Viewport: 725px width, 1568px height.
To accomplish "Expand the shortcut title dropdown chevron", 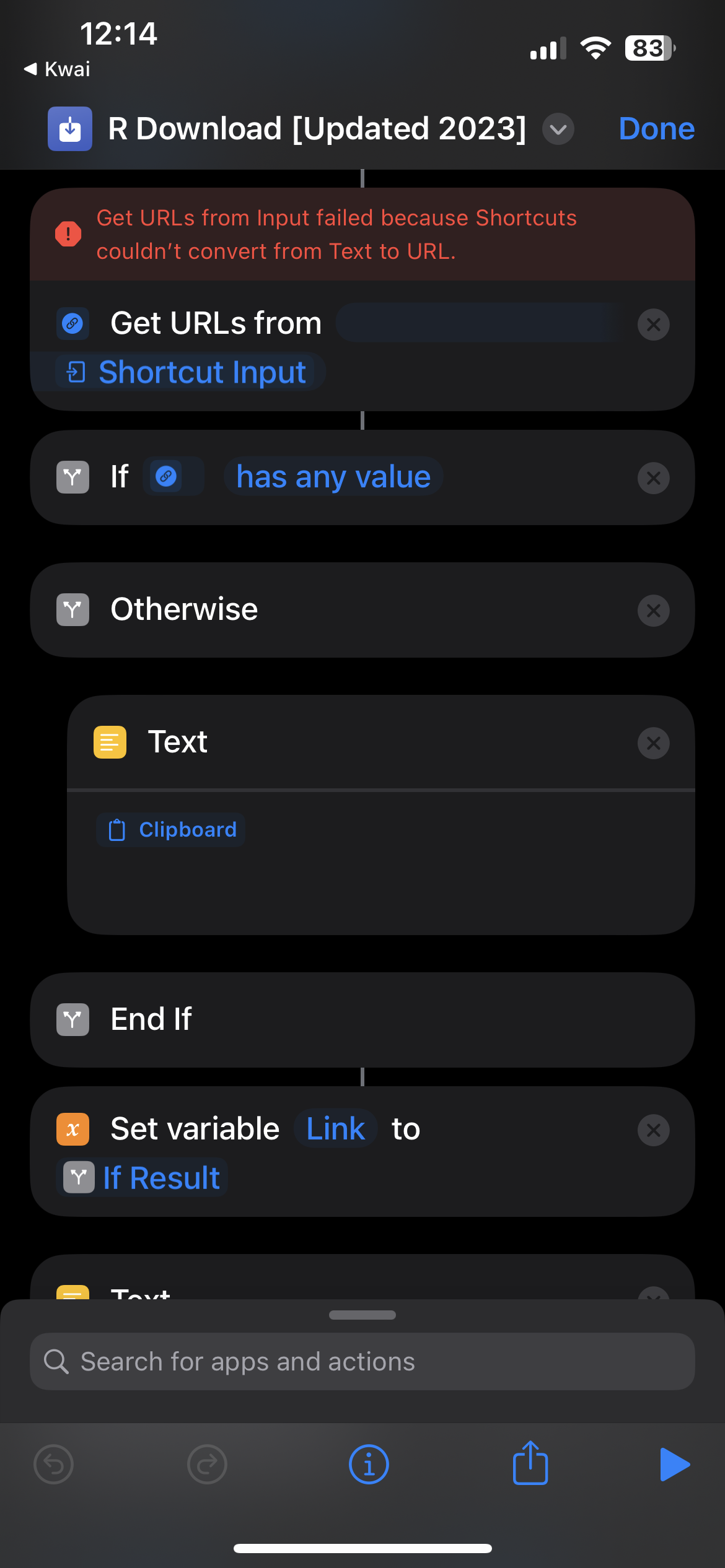I will point(558,129).
